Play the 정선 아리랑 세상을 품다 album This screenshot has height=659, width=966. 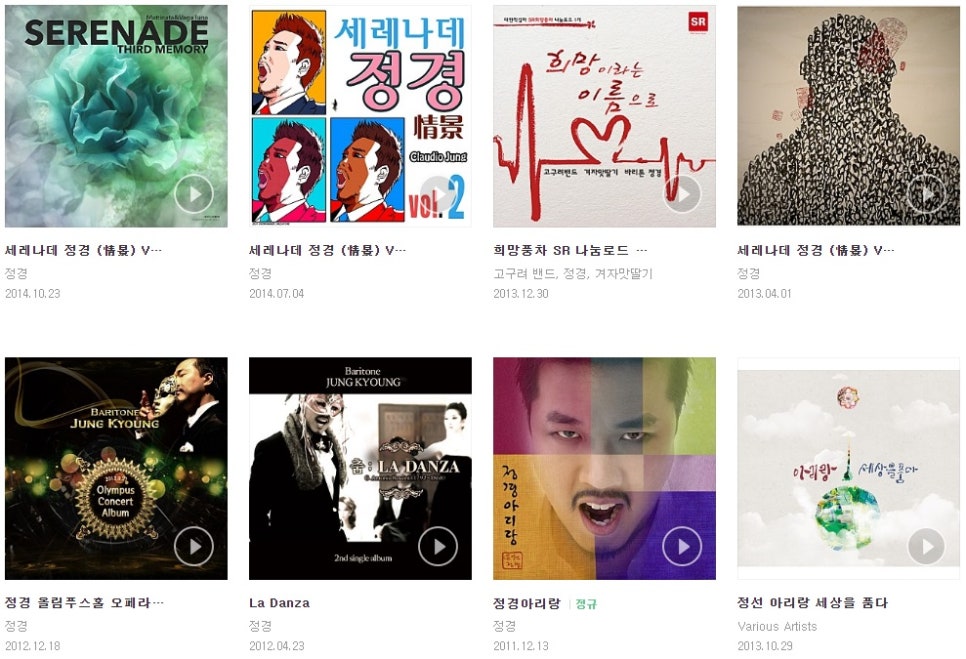[x=926, y=546]
